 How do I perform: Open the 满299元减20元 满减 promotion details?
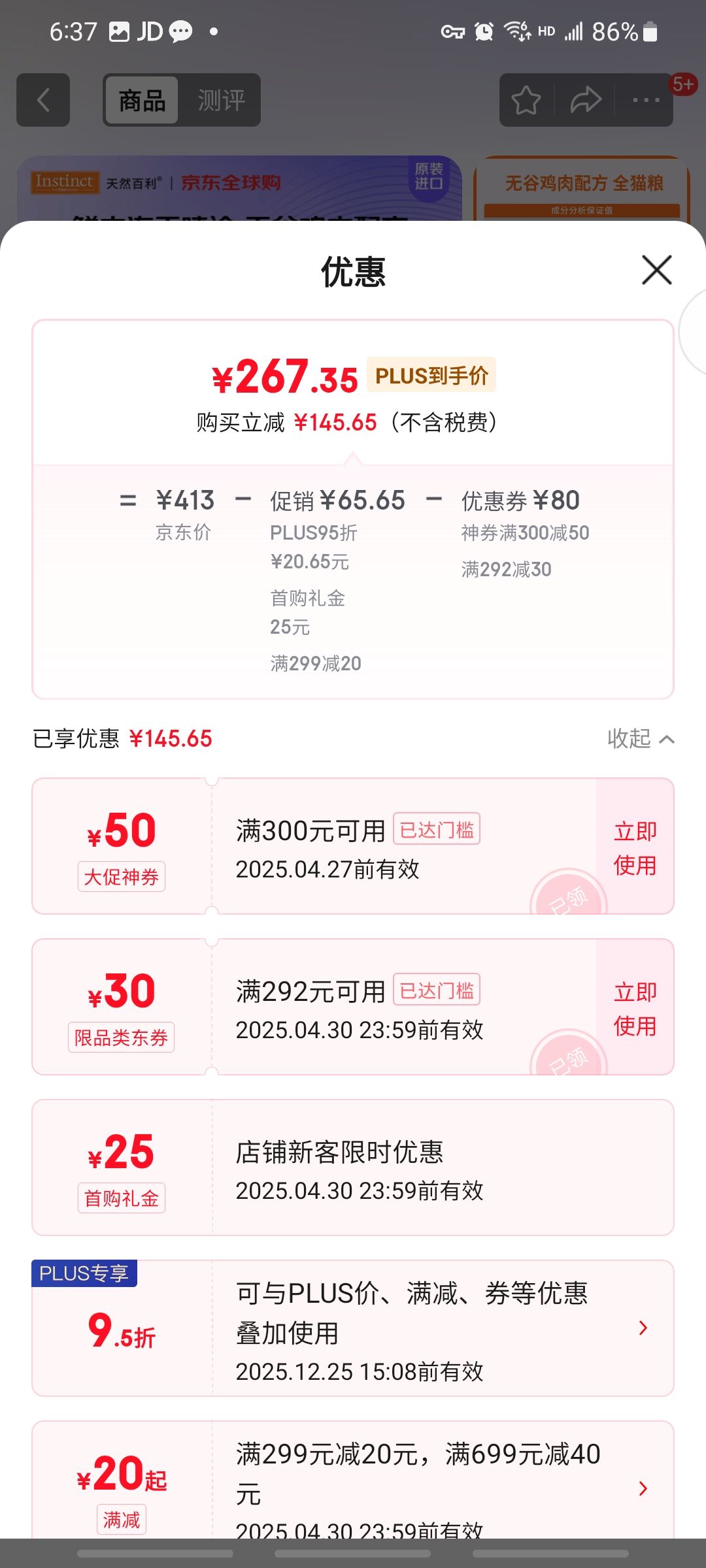click(643, 1488)
